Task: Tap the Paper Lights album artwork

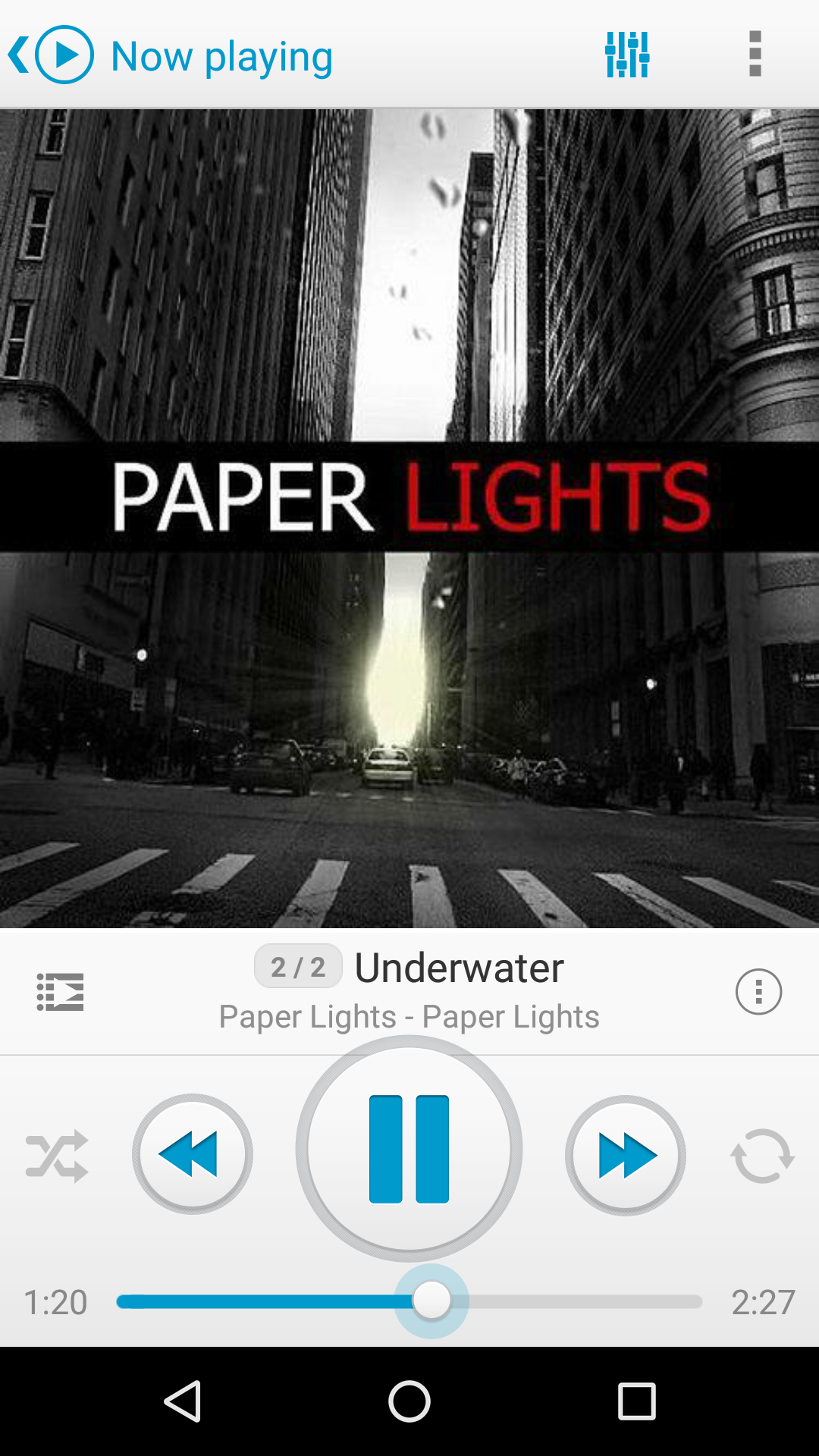Action: [x=409, y=518]
